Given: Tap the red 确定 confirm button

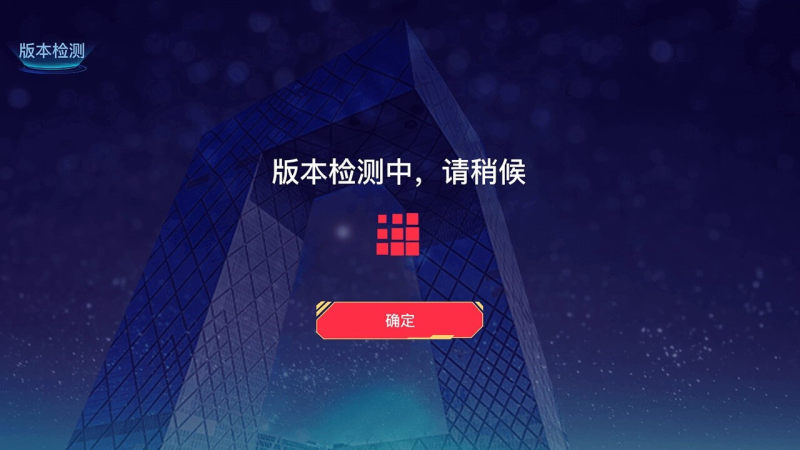Looking at the screenshot, I should tap(400, 321).
